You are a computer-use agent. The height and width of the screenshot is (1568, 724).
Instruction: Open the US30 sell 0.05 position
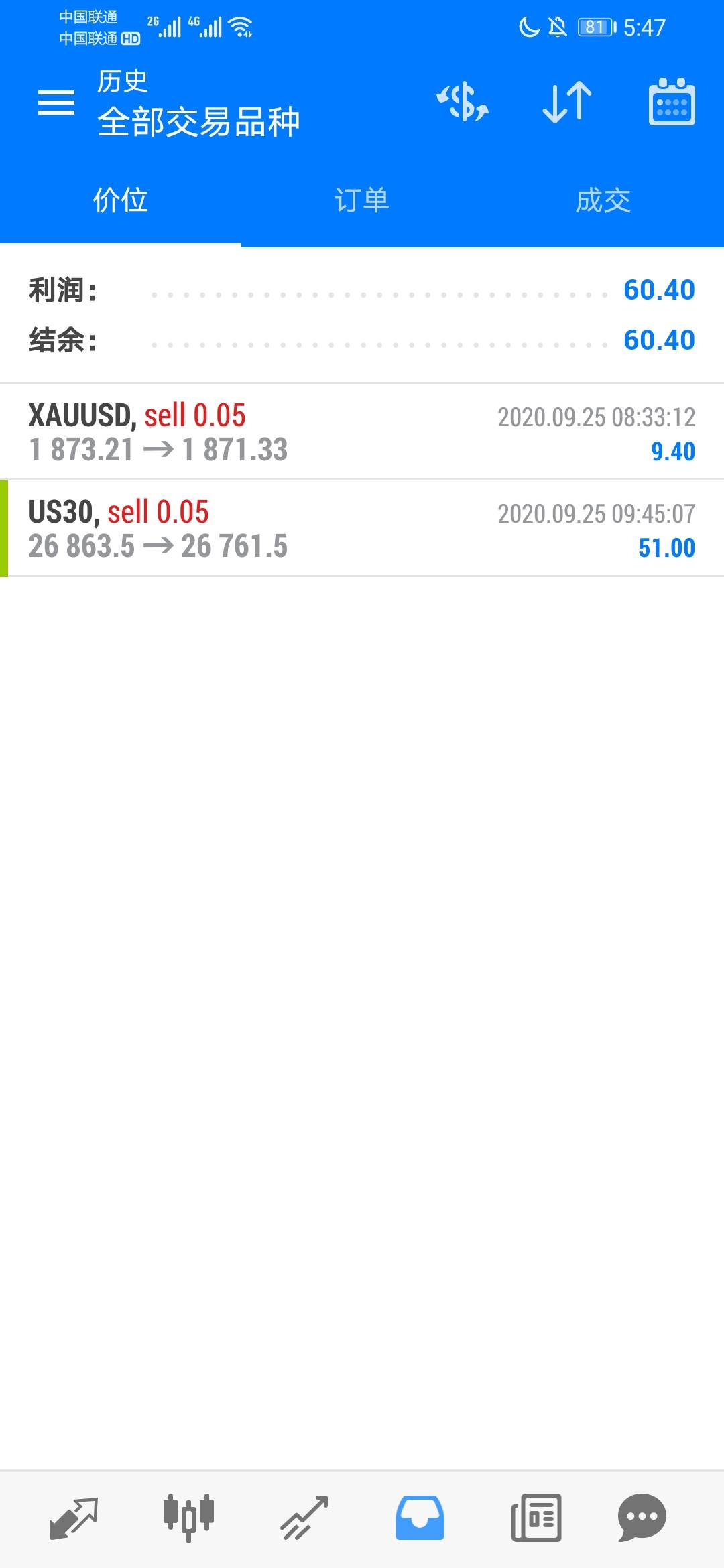362,529
